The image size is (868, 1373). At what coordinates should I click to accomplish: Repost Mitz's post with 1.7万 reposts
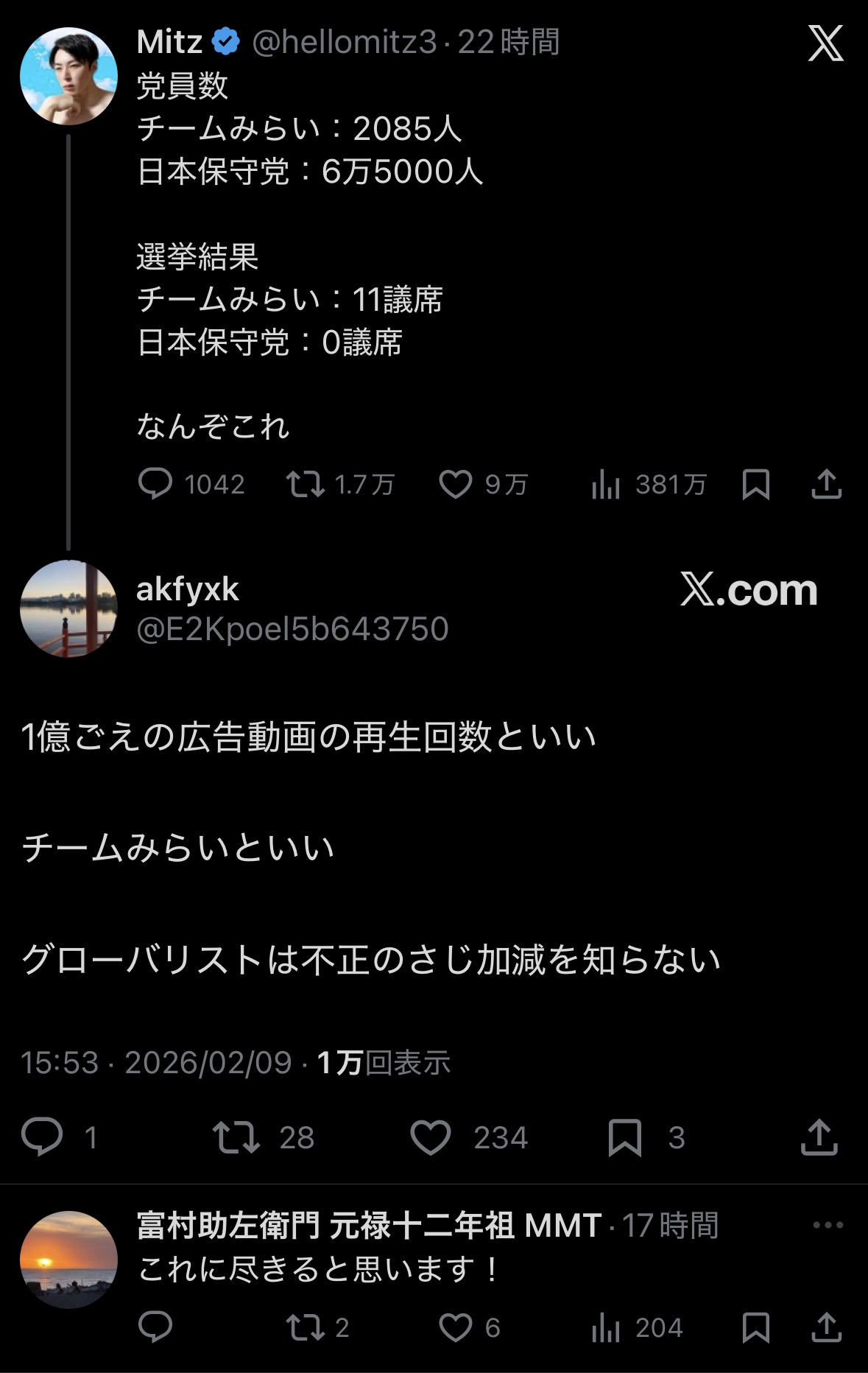click(x=305, y=484)
